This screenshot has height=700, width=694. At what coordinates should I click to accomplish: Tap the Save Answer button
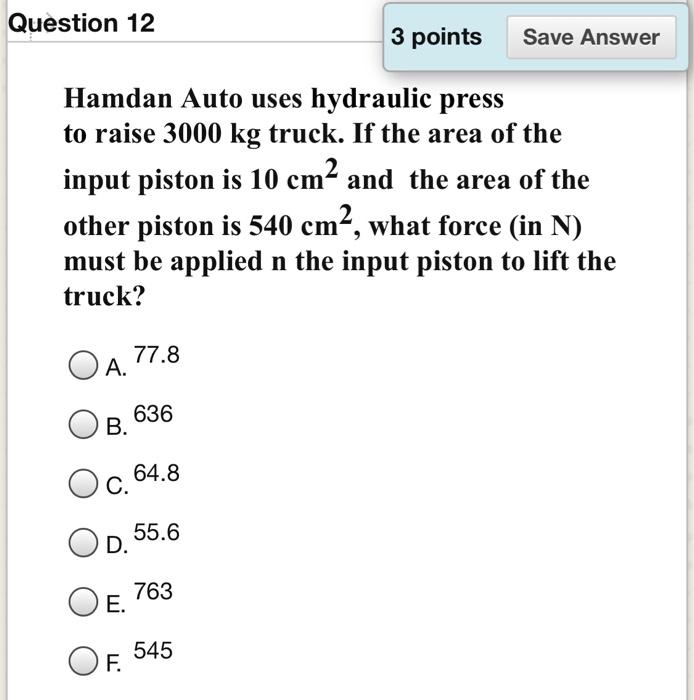(591, 38)
